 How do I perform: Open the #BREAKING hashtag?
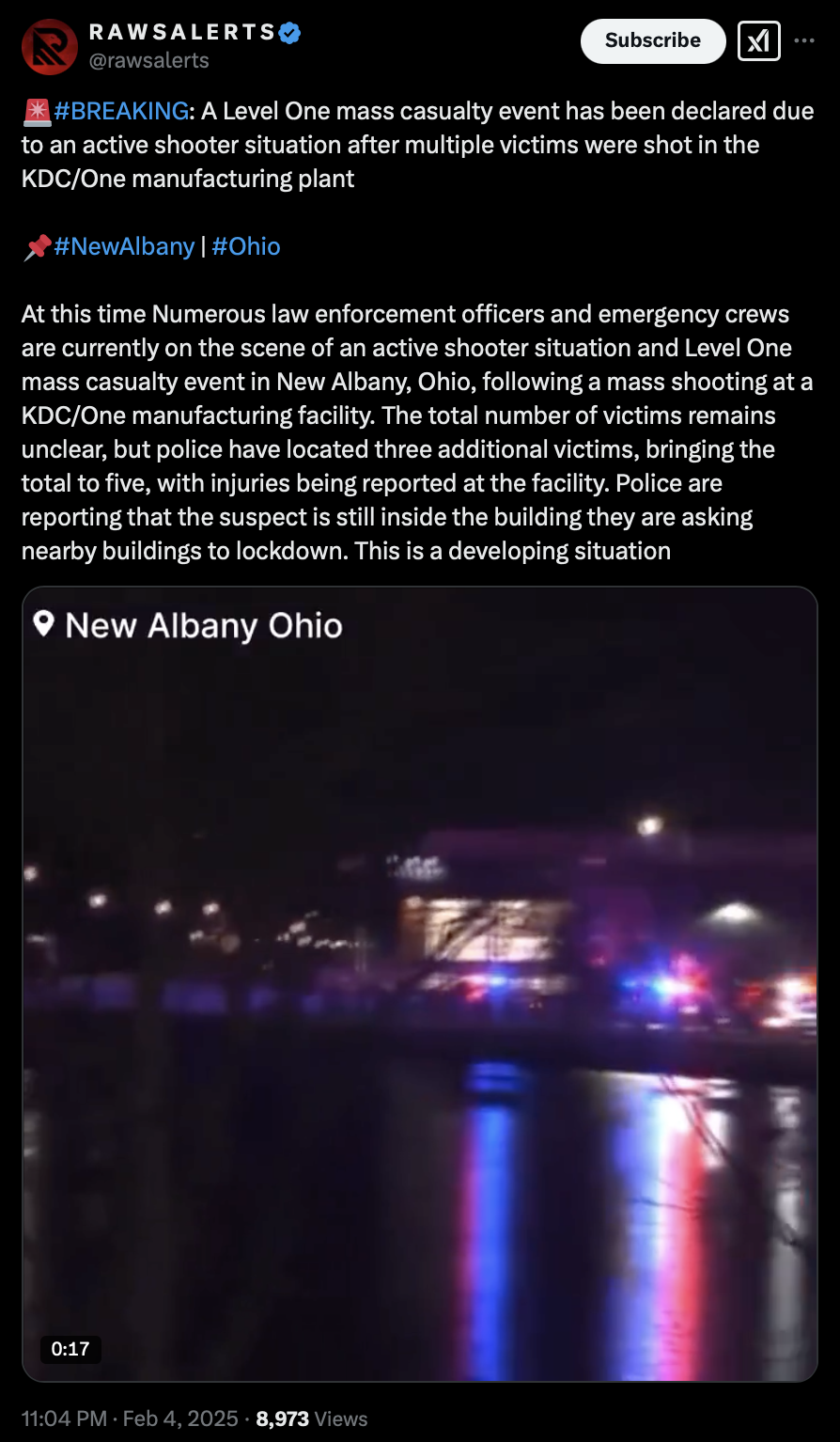121,111
